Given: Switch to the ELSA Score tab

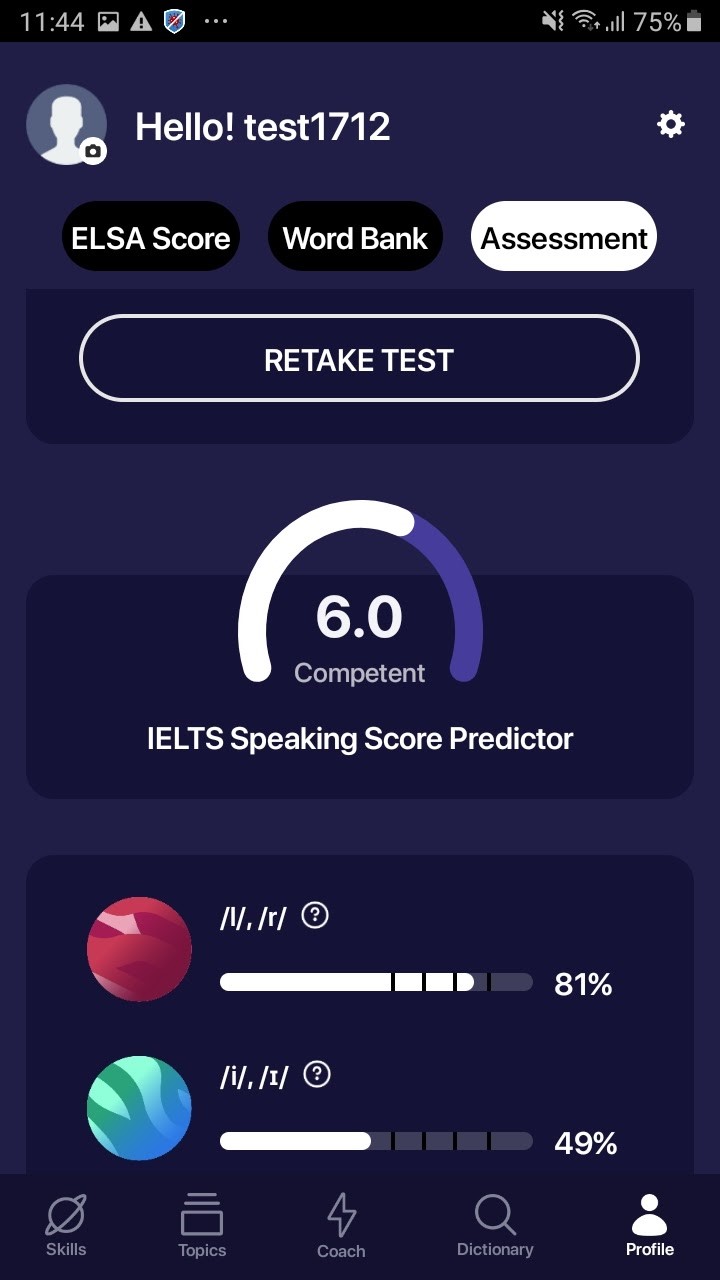Looking at the screenshot, I should coord(151,238).
